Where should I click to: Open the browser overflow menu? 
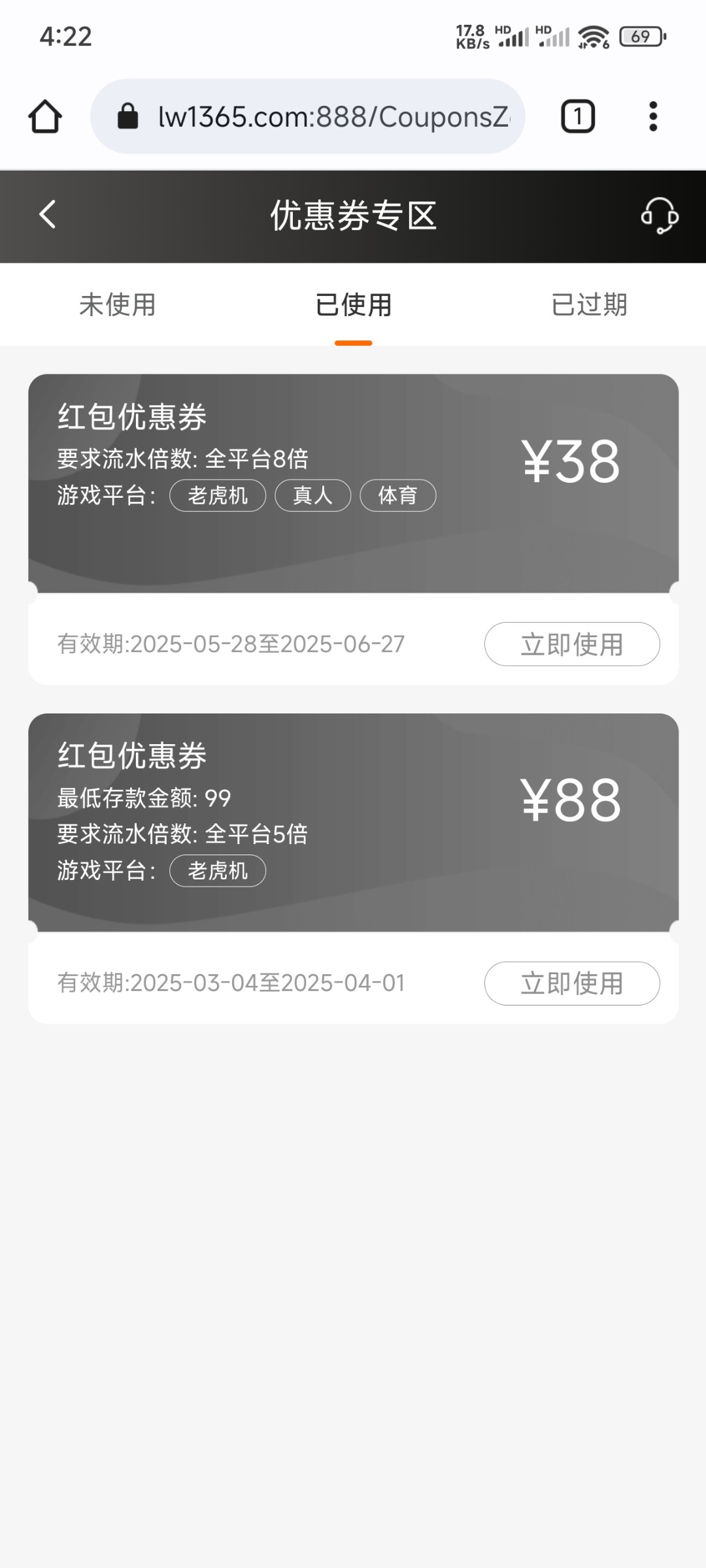(652, 116)
